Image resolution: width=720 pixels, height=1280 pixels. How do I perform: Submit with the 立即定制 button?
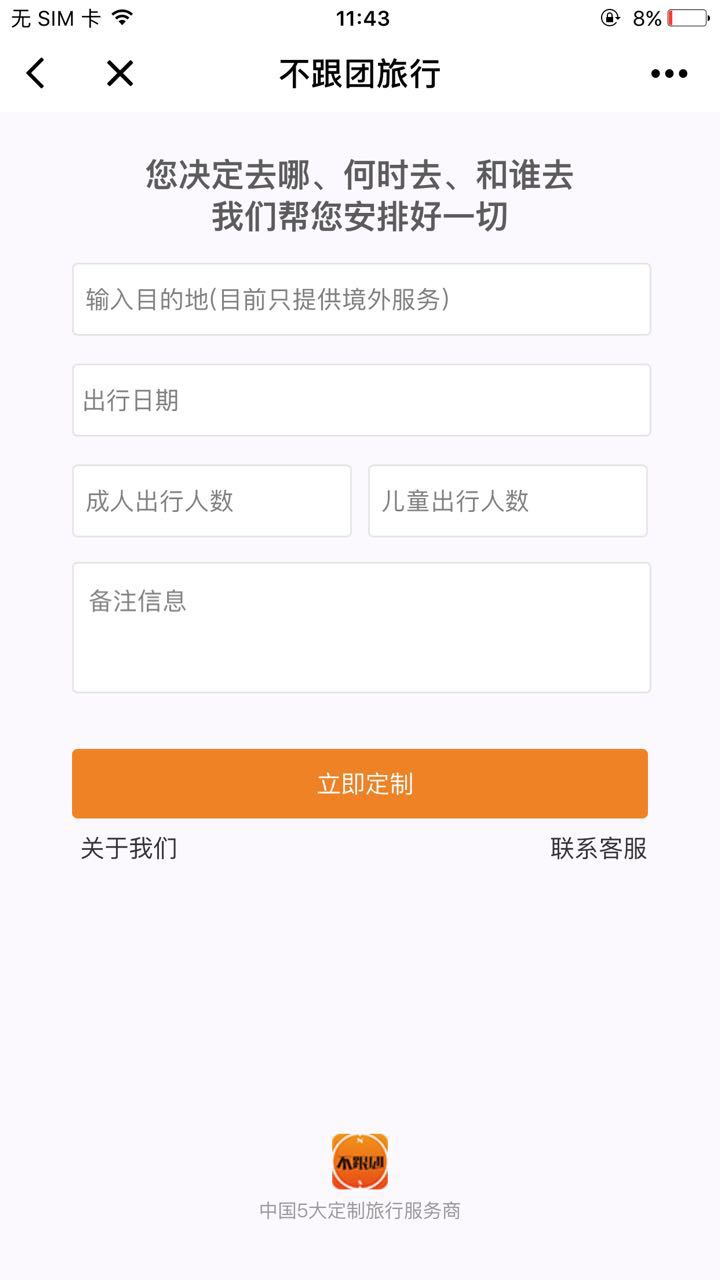pos(360,784)
